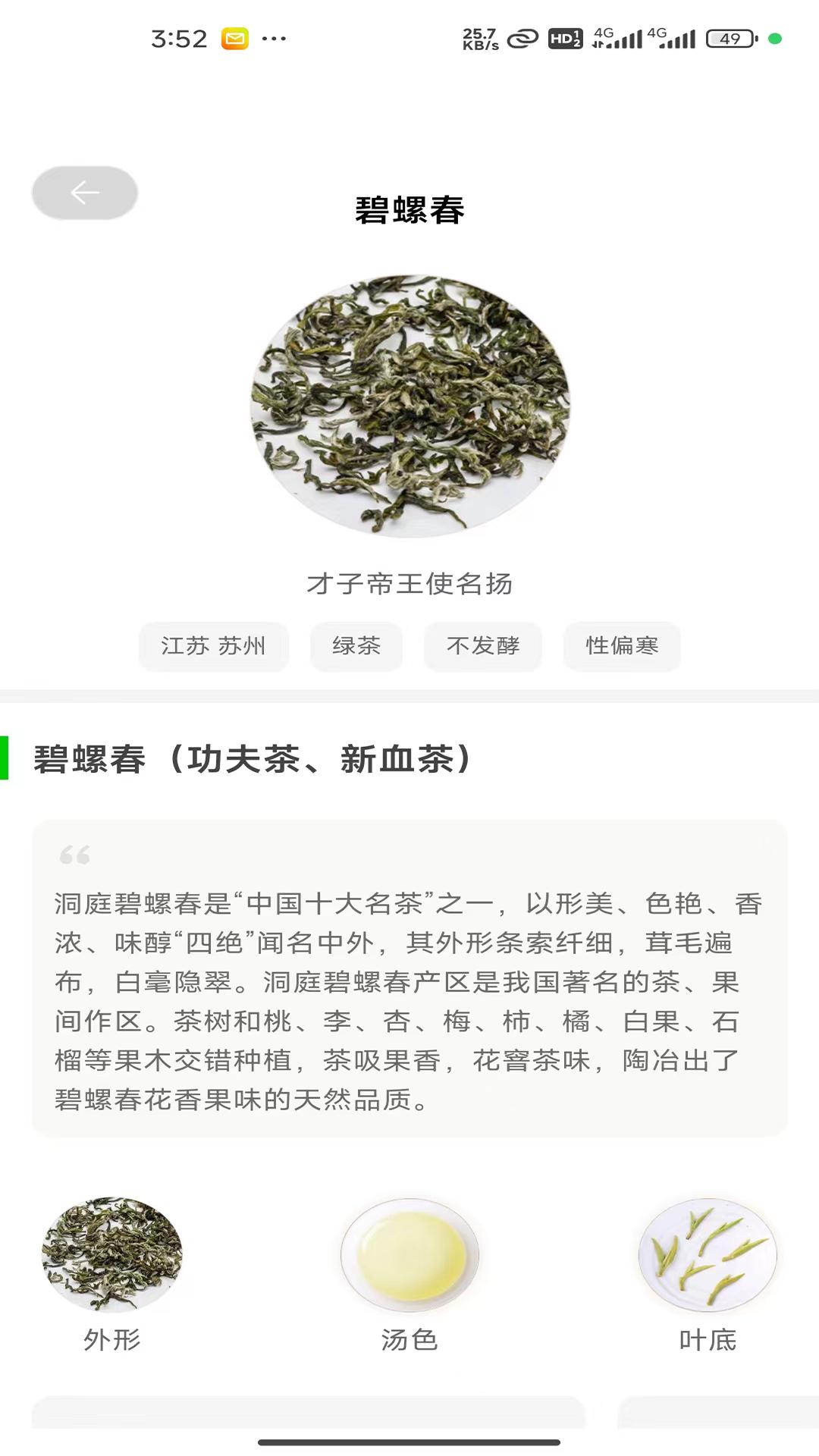Select the 绿茶 tea type tag
Screen dimensions: 819x1456
(x=356, y=646)
